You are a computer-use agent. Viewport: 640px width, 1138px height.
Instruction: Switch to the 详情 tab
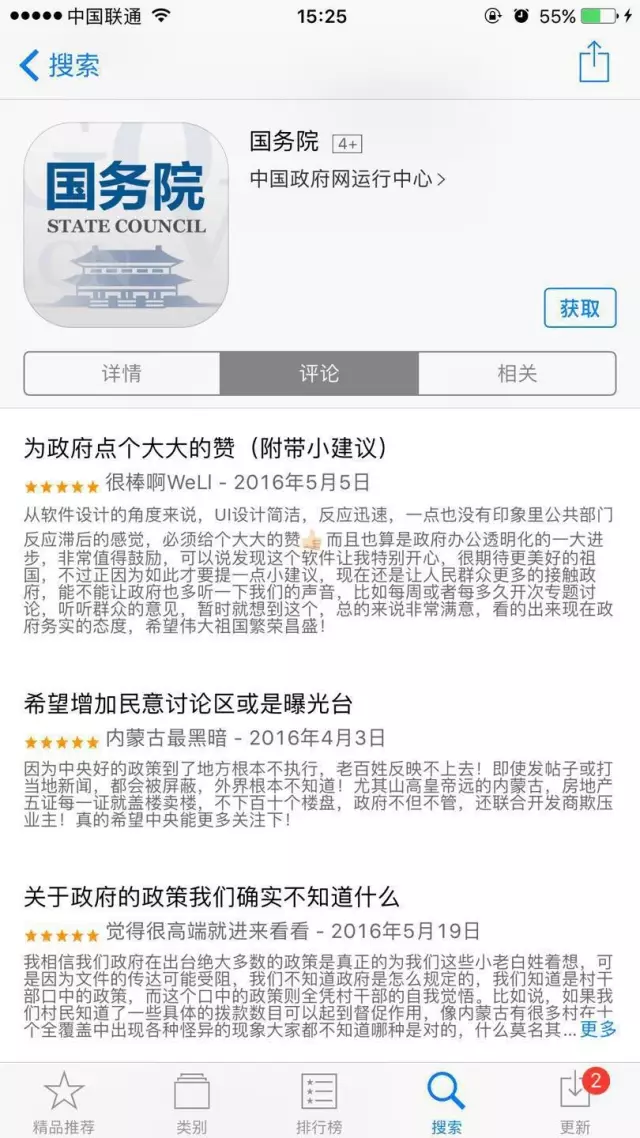(122, 374)
